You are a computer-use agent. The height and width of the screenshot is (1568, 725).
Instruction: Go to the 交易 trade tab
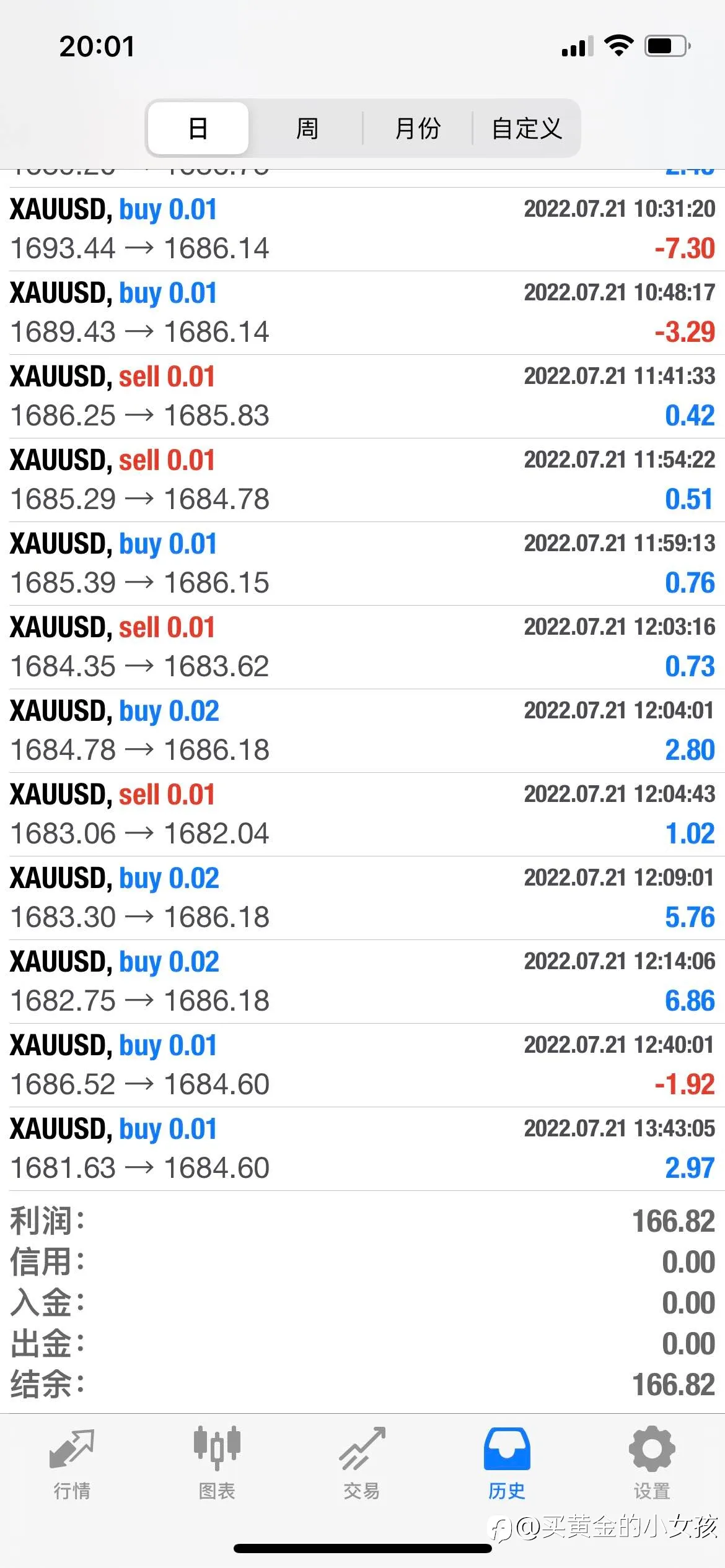[362, 1464]
